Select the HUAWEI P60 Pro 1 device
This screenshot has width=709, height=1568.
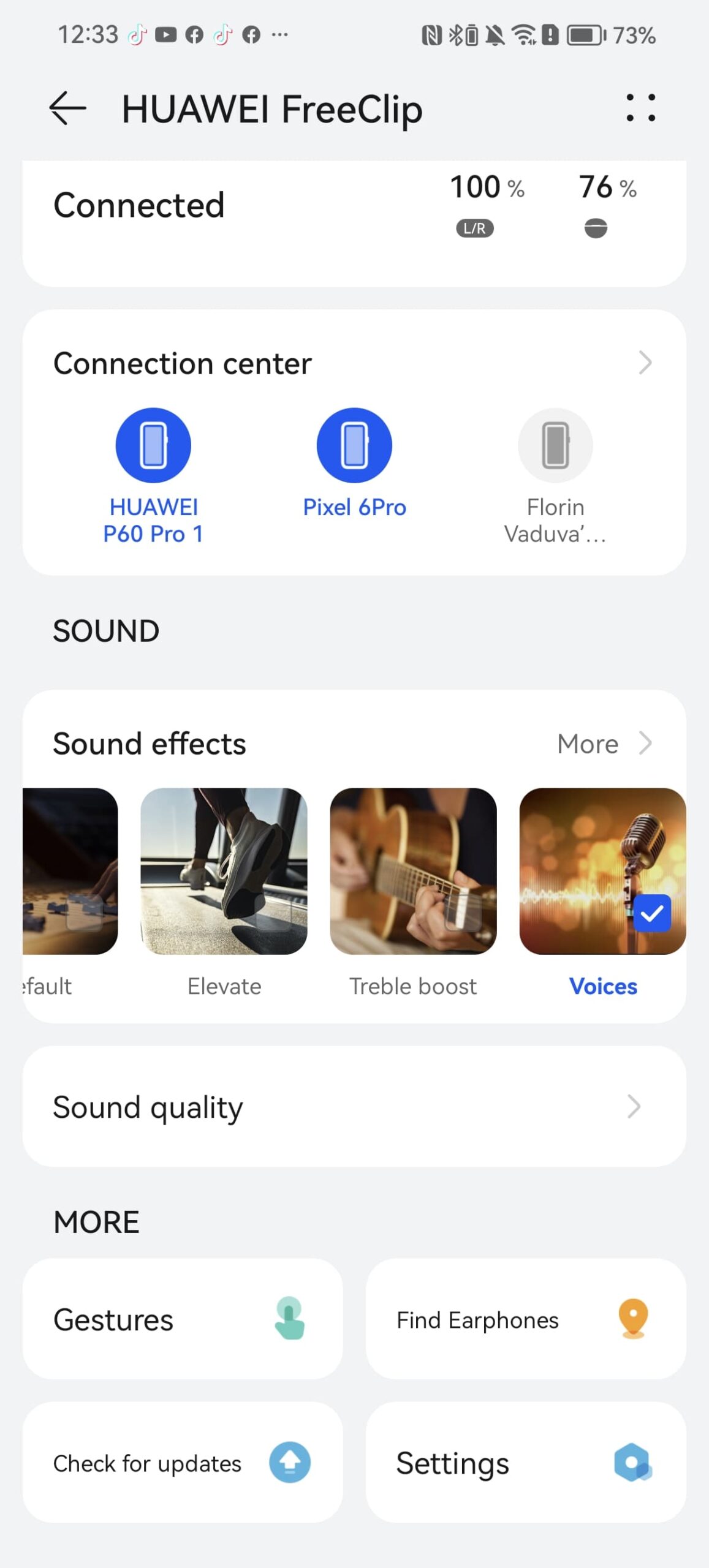pos(153,446)
